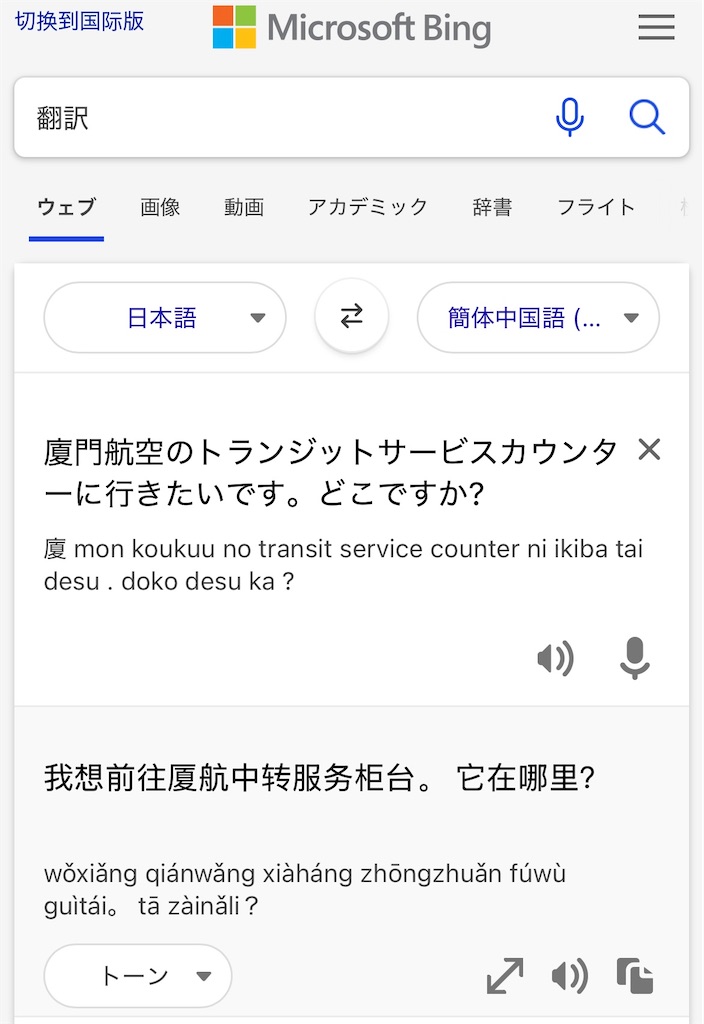The width and height of the screenshot is (704, 1024).
Task: Switch to the 動画 tab
Action: [244, 207]
